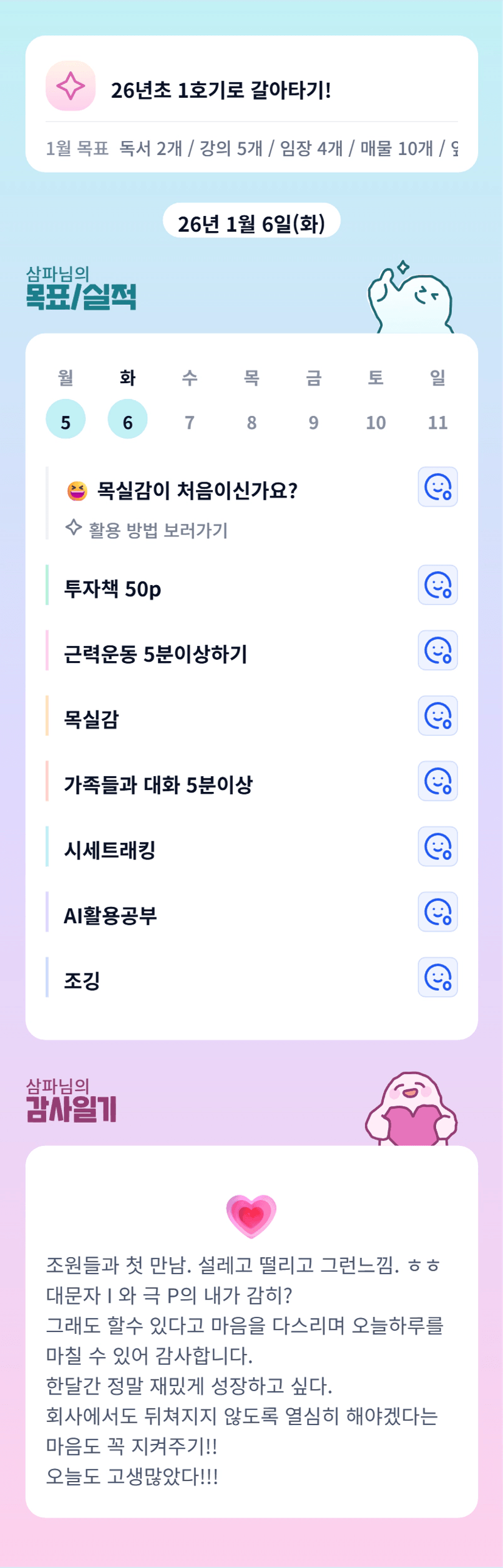This screenshot has width=503, height=1568.
Task: Set the emoji status for AI활용공부
Action: click(437, 912)
